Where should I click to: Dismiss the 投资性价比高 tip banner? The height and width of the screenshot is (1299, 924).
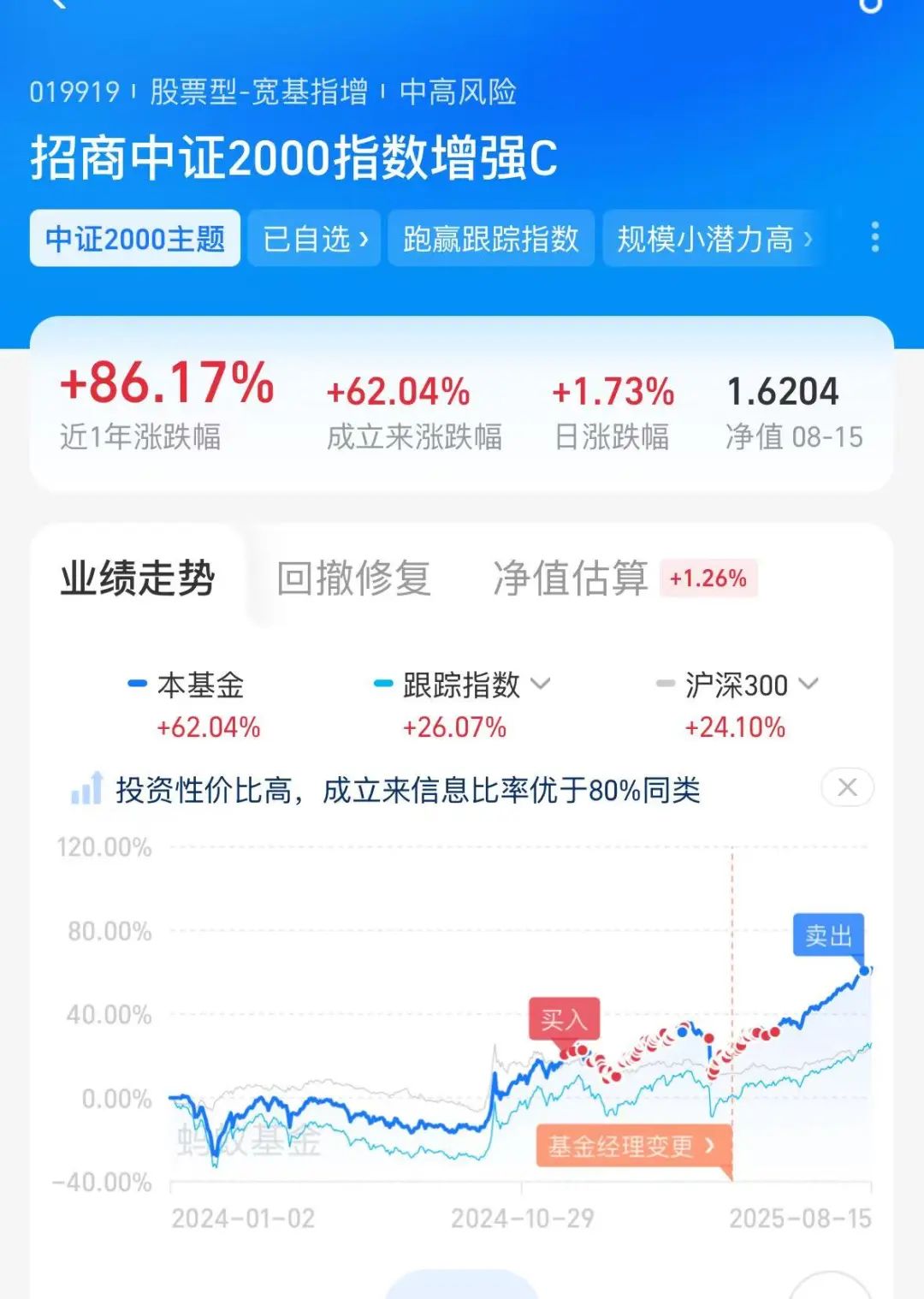[x=847, y=787]
